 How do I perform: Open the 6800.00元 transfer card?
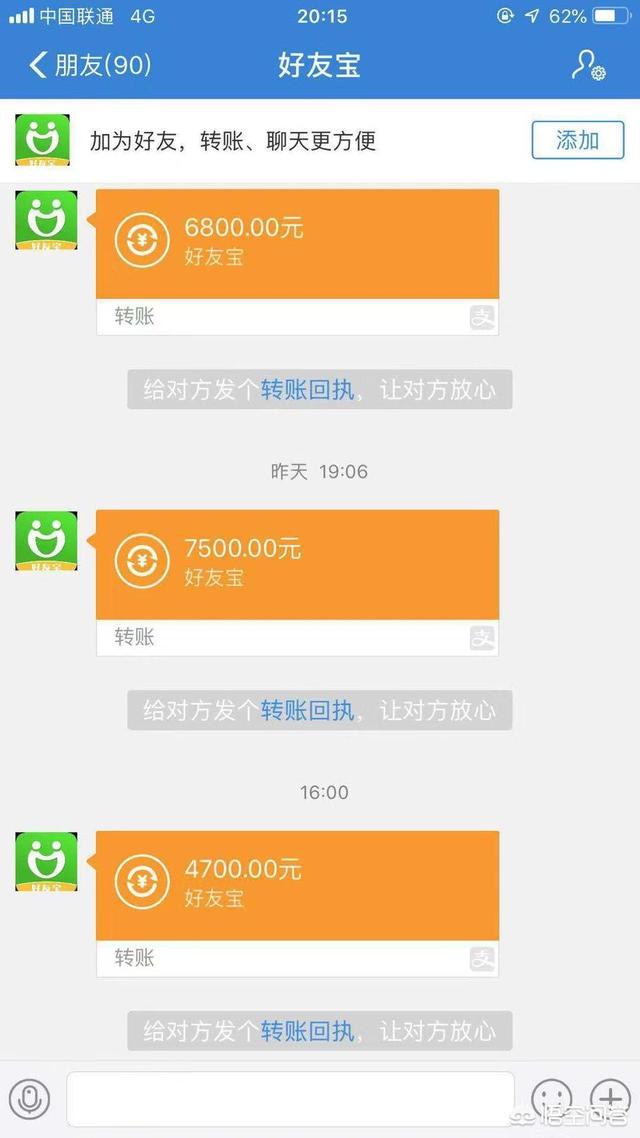click(x=297, y=243)
